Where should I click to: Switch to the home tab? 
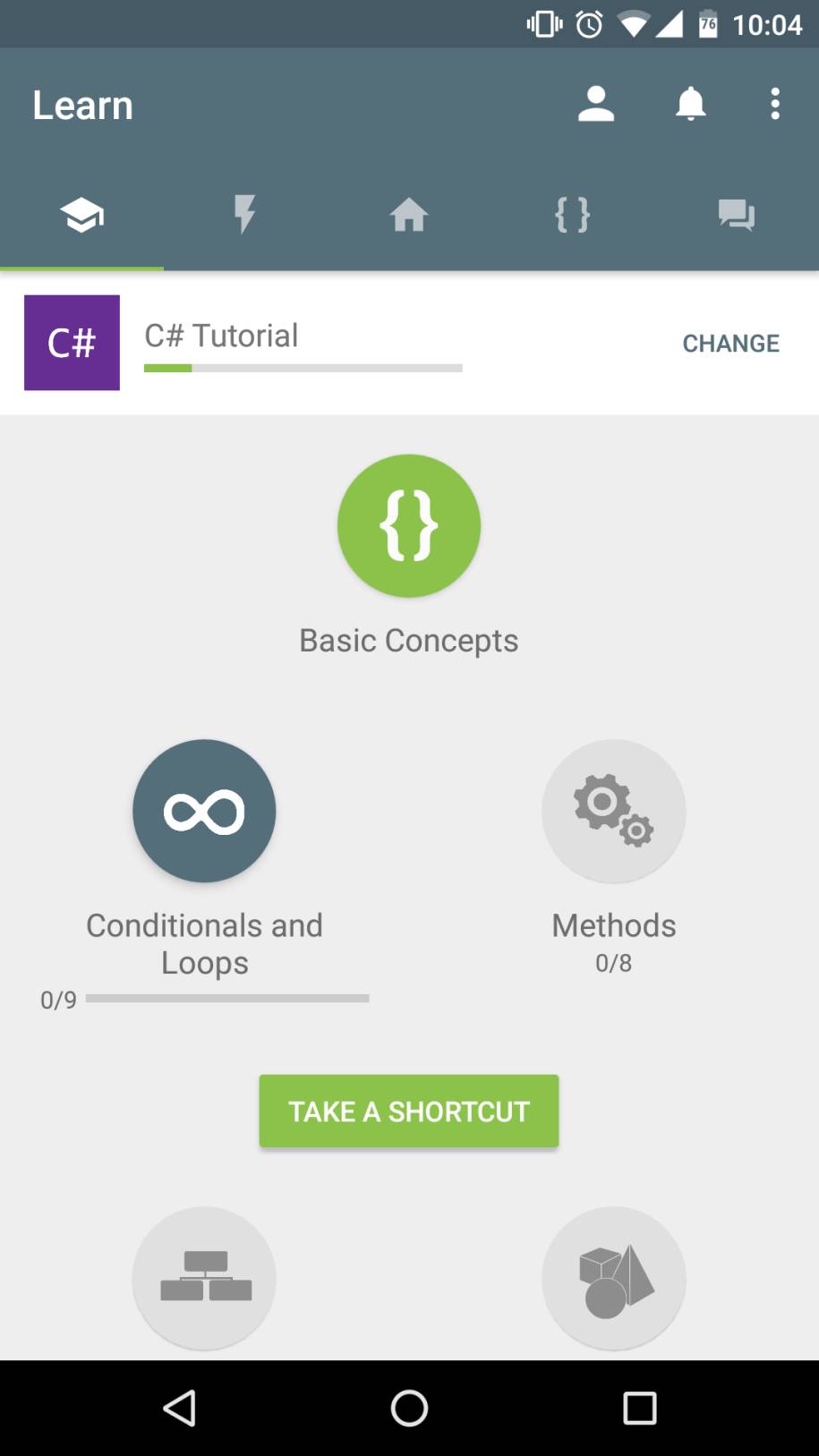point(409,215)
